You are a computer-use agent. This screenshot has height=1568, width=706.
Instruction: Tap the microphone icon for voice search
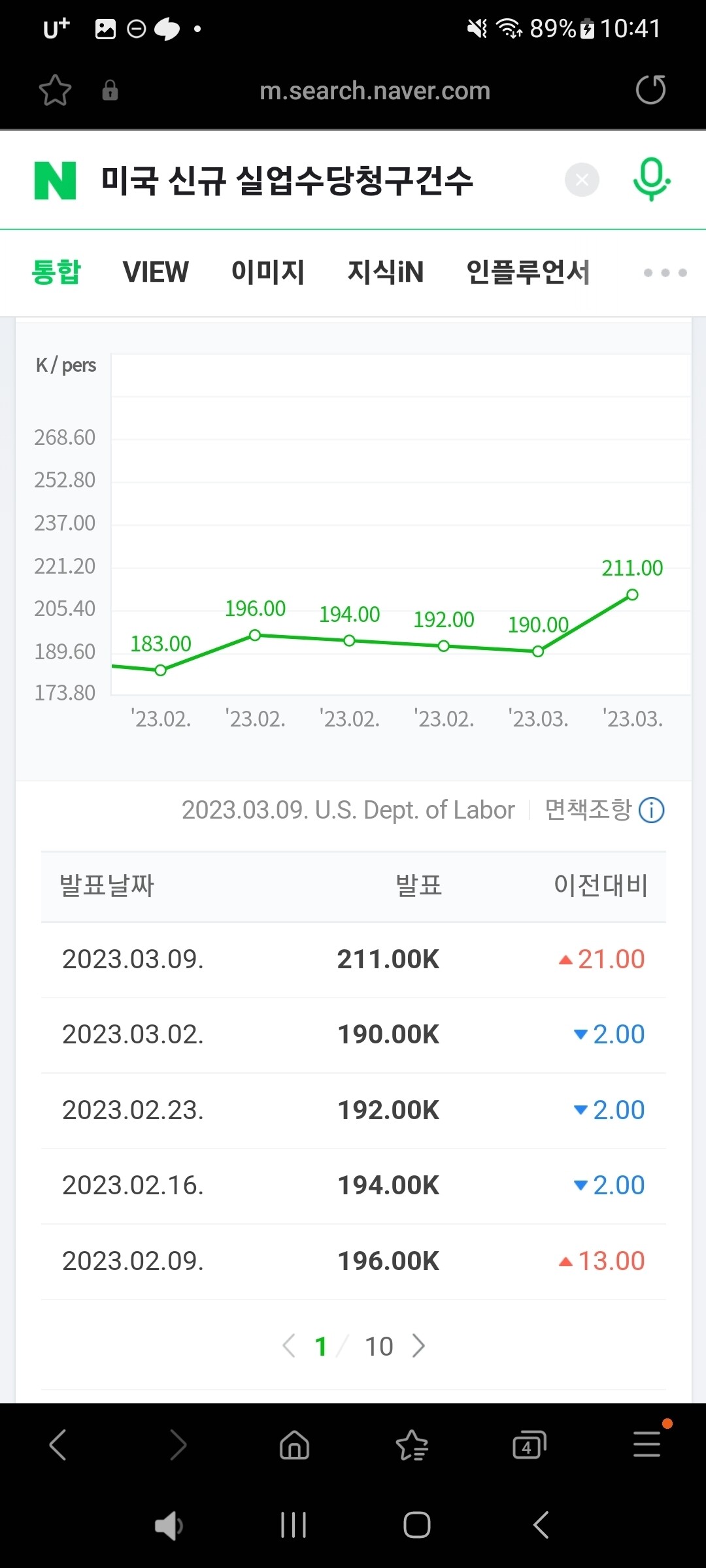[651, 180]
